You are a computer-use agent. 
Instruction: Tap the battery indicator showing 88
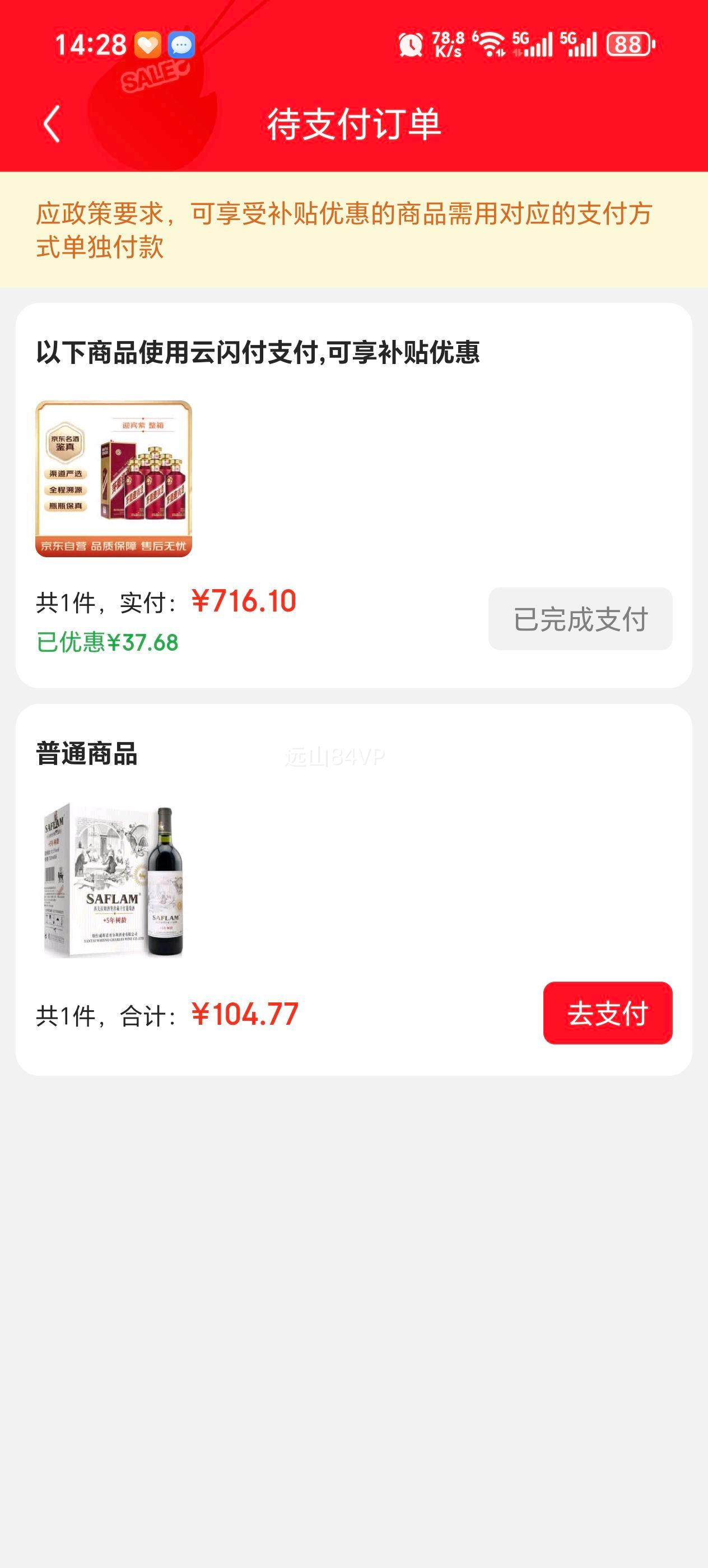point(628,44)
